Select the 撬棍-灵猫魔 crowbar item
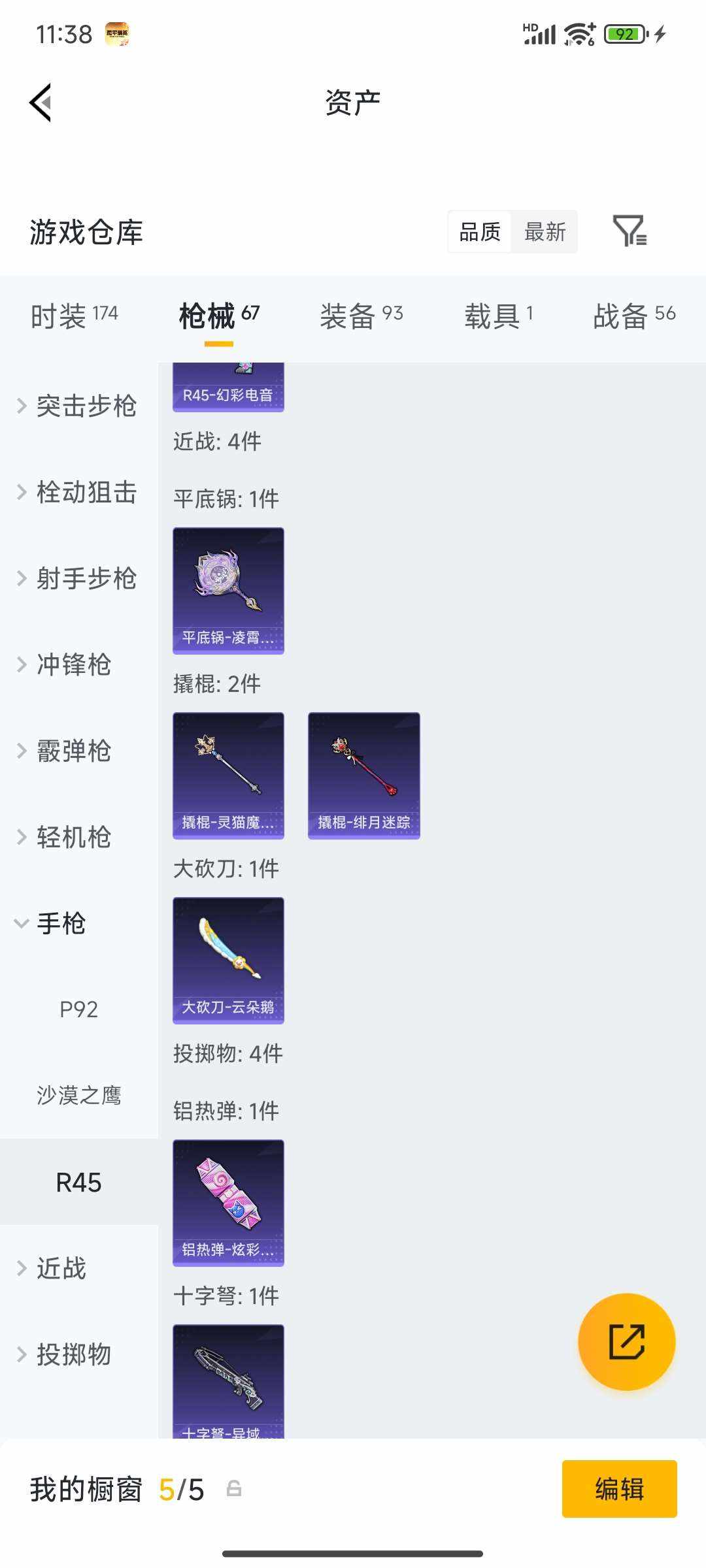This screenshot has width=706, height=1568. click(x=228, y=774)
